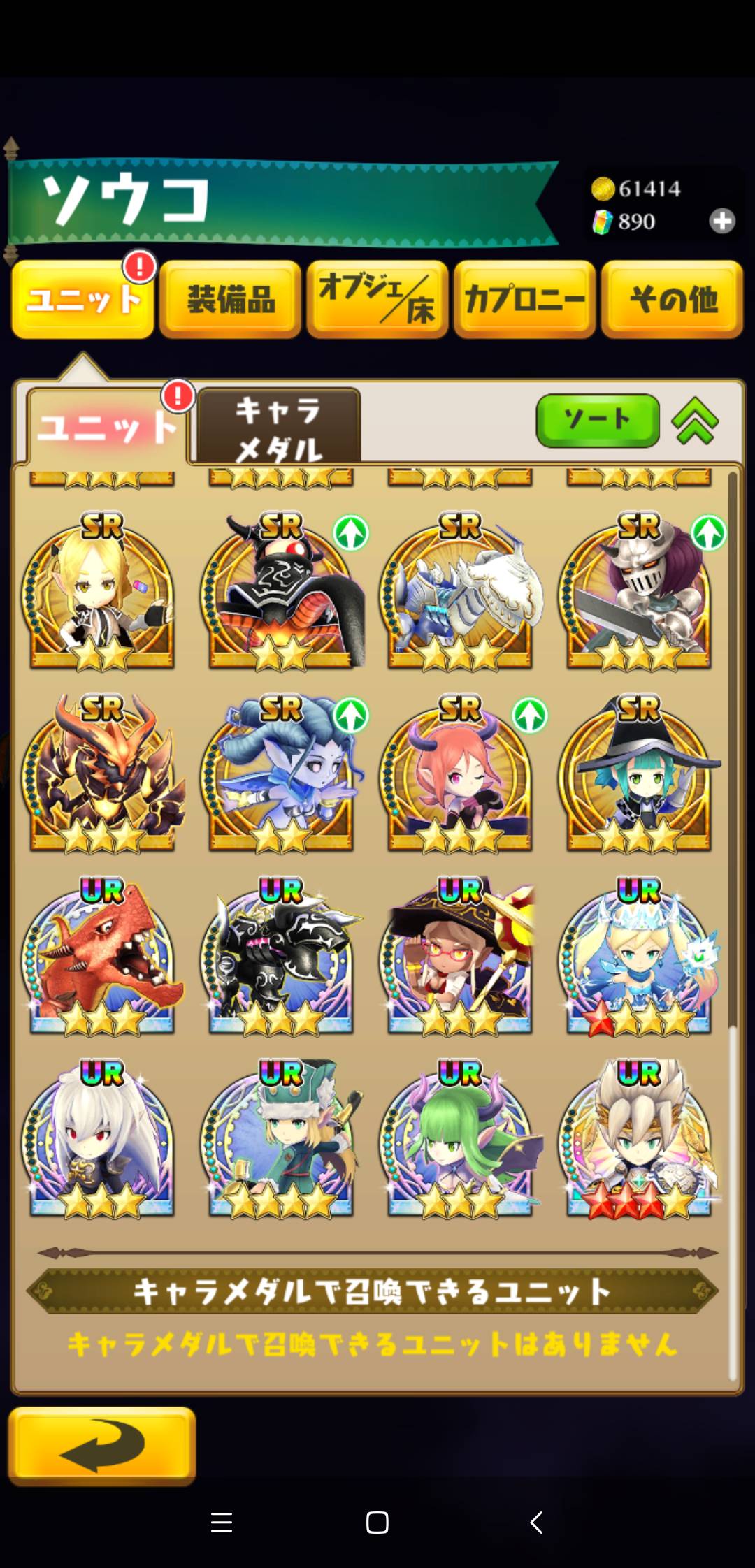Tap the green double-chevron up arrow

pos(695,421)
